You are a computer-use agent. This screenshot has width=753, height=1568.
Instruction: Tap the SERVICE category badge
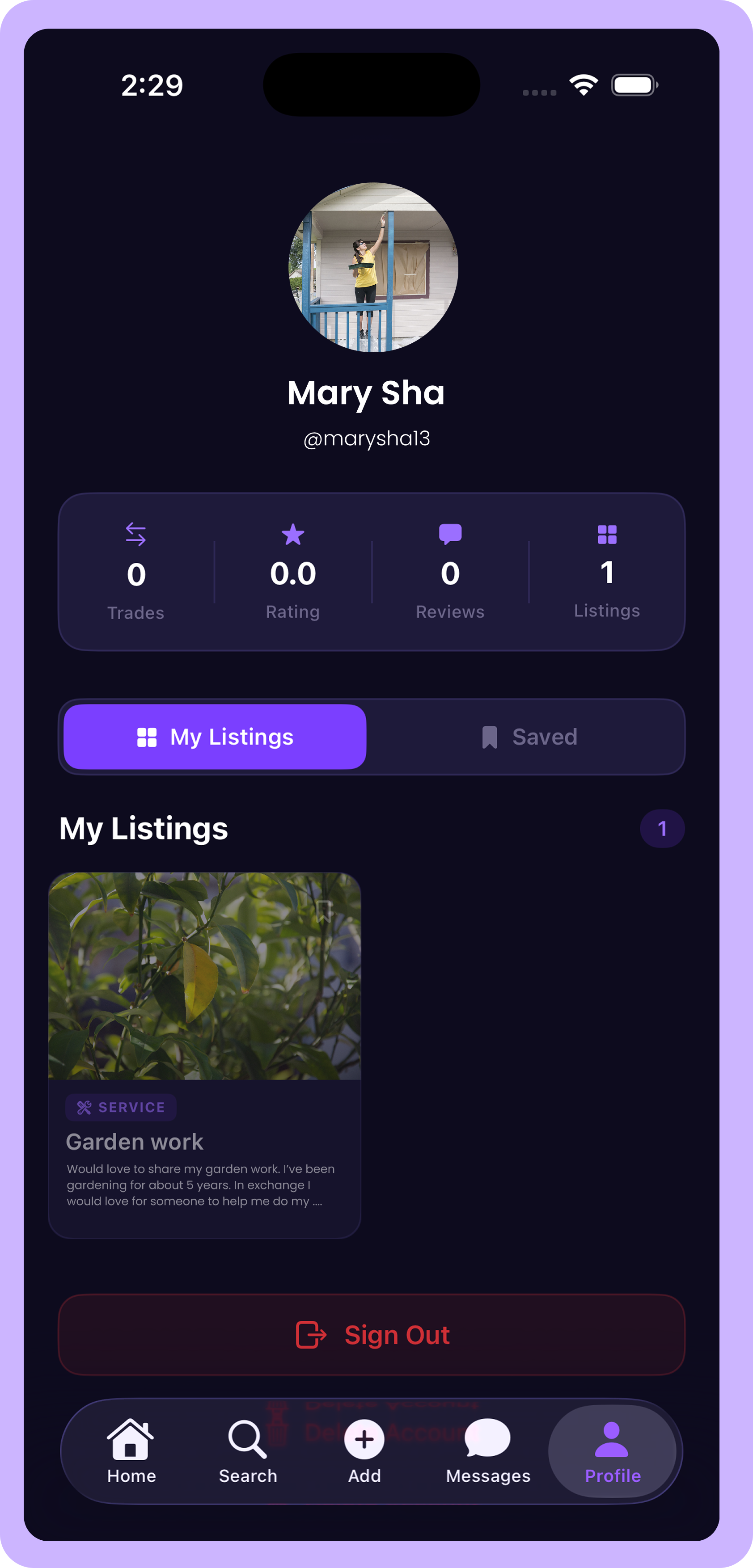tap(120, 1107)
